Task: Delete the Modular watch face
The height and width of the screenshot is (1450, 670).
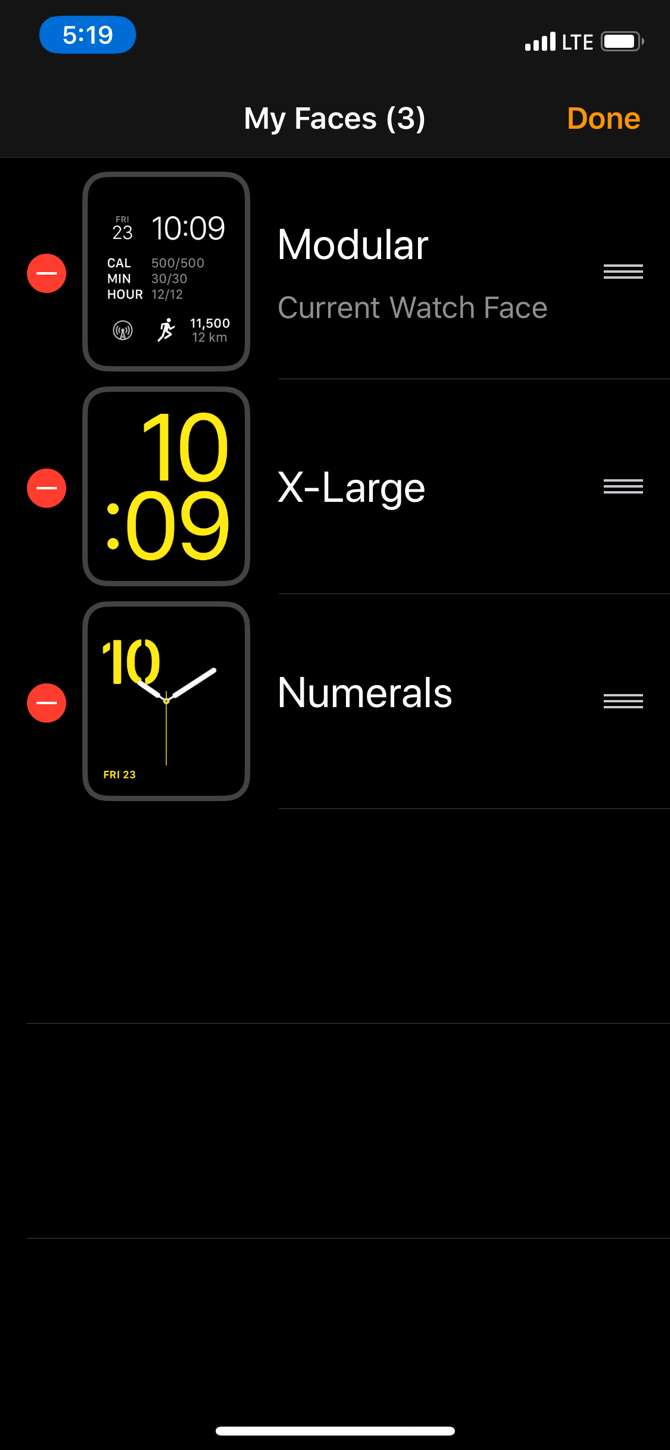Action: 47,273
